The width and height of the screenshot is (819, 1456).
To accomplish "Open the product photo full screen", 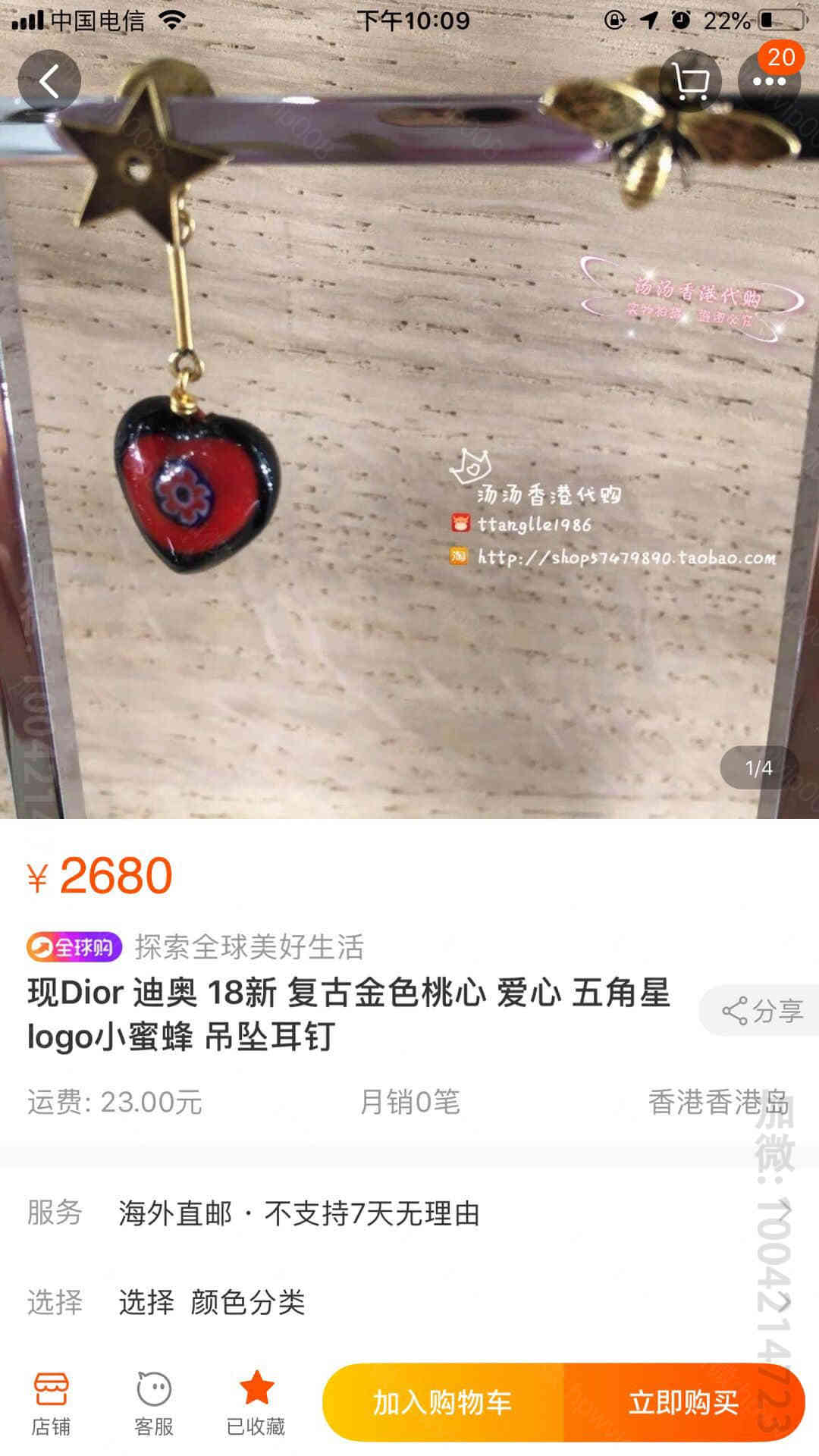I will [409, 455].
